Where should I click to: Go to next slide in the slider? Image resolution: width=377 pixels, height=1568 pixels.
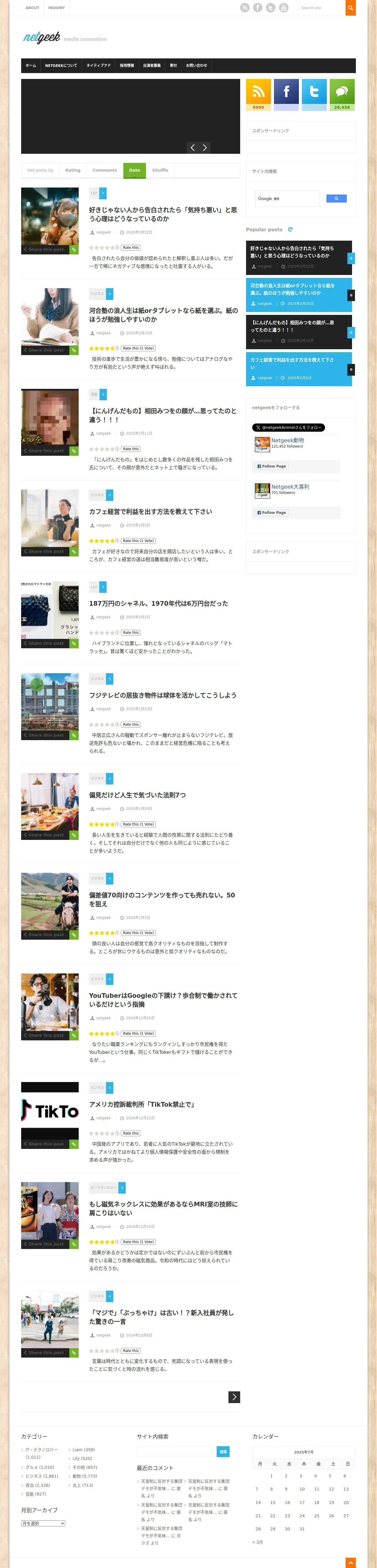205,147
